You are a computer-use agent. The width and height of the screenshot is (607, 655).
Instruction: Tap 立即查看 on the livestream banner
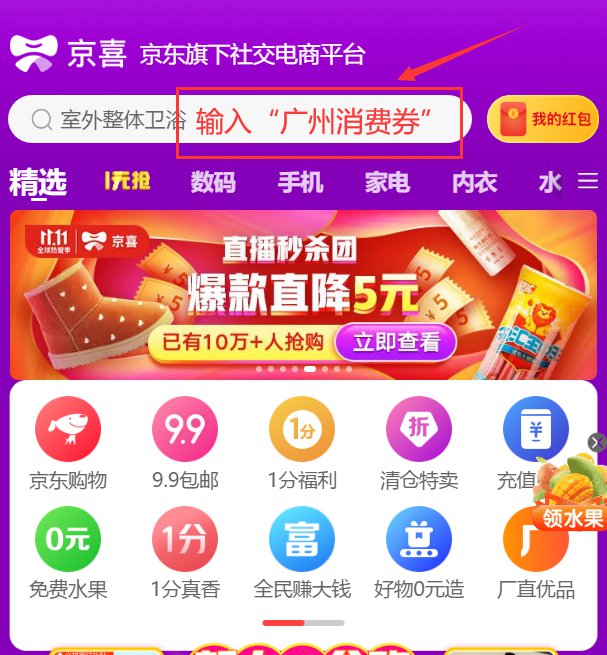[x=395, y=342]
